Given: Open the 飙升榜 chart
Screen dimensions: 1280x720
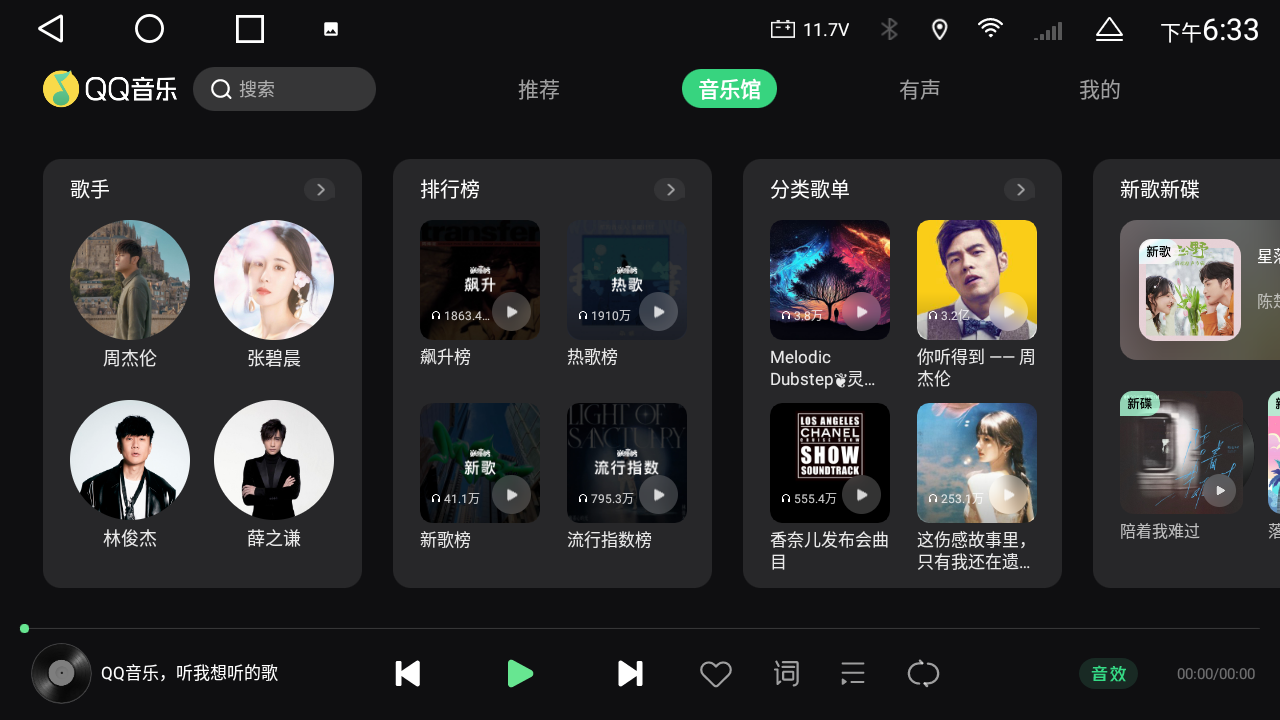Looking at the screenshot, I should (x=480, y=280).
